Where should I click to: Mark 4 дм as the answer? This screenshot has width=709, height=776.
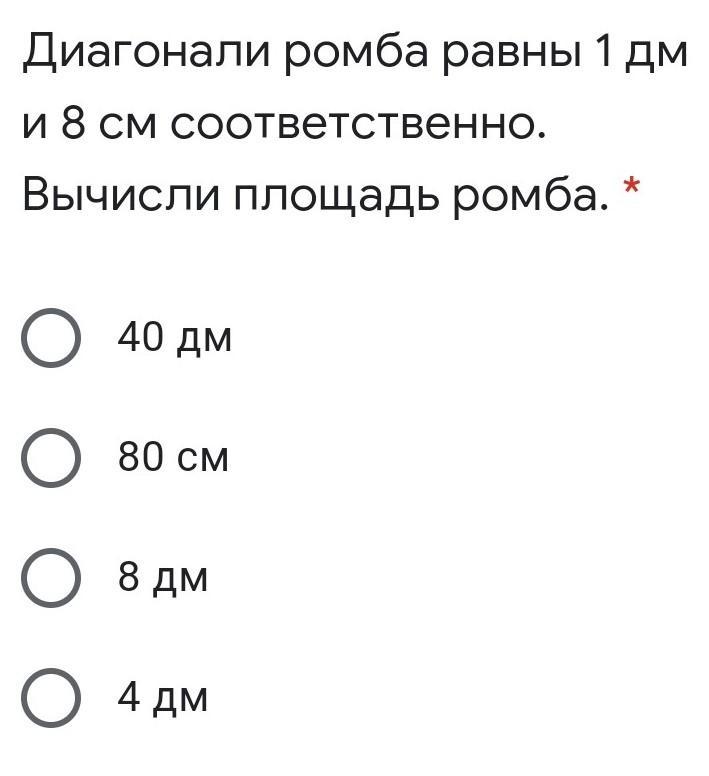[x=50, y=696]
